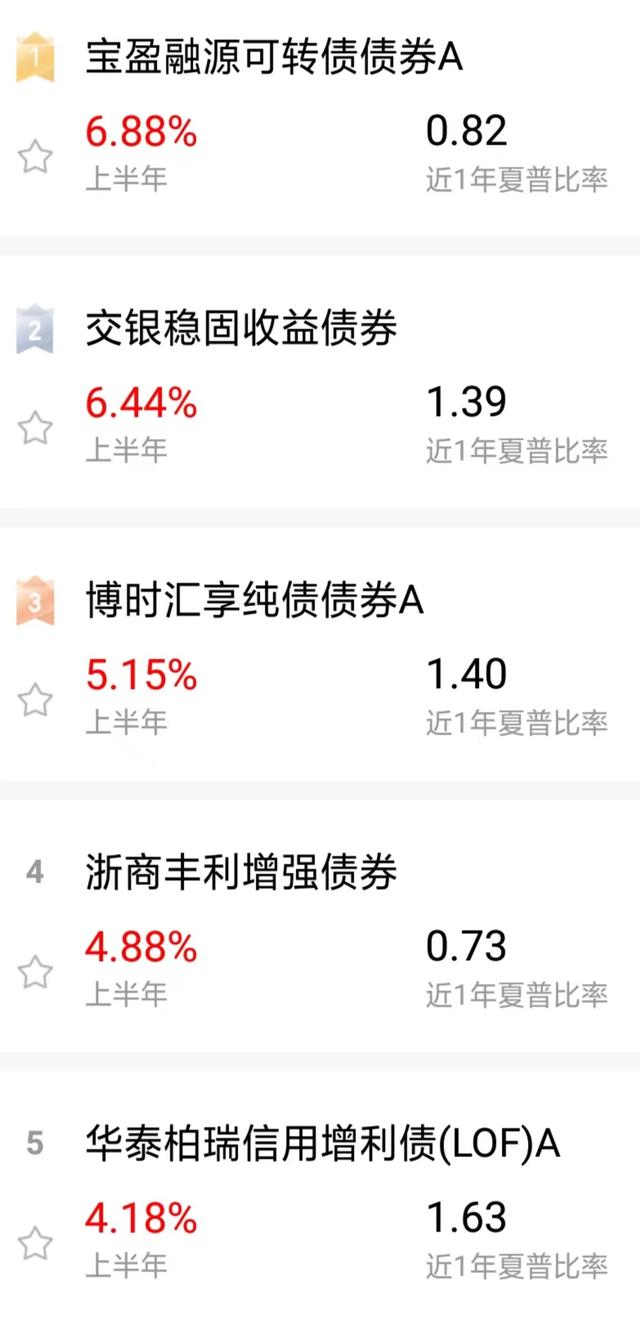
Task: Star the 交银稳固收益债券 fund
Action: pyautogui.click(x=36, y=428)
